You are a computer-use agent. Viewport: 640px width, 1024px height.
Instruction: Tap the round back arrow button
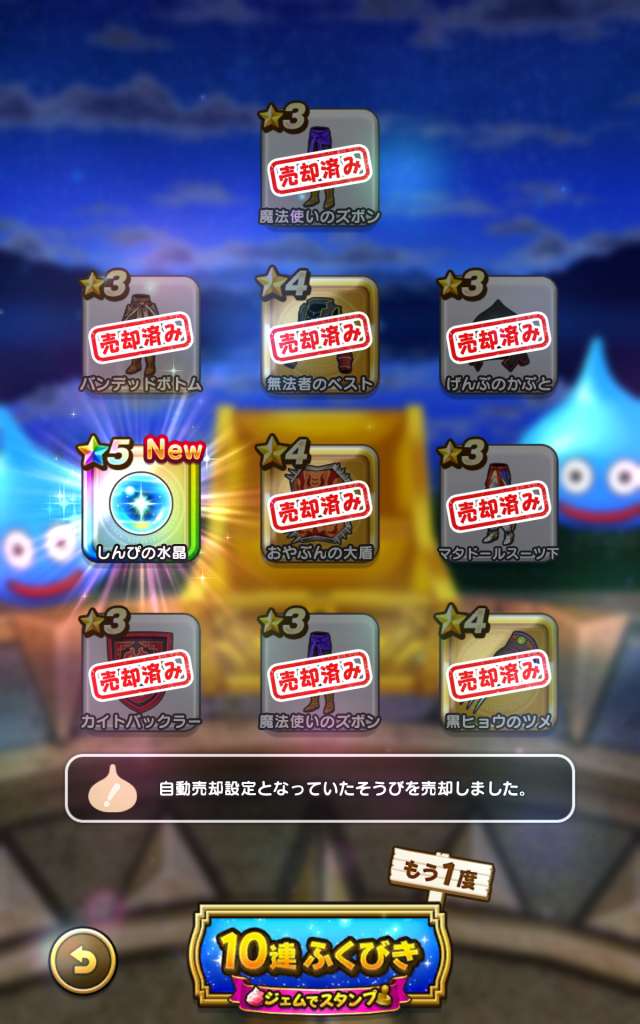pos(83,961)
